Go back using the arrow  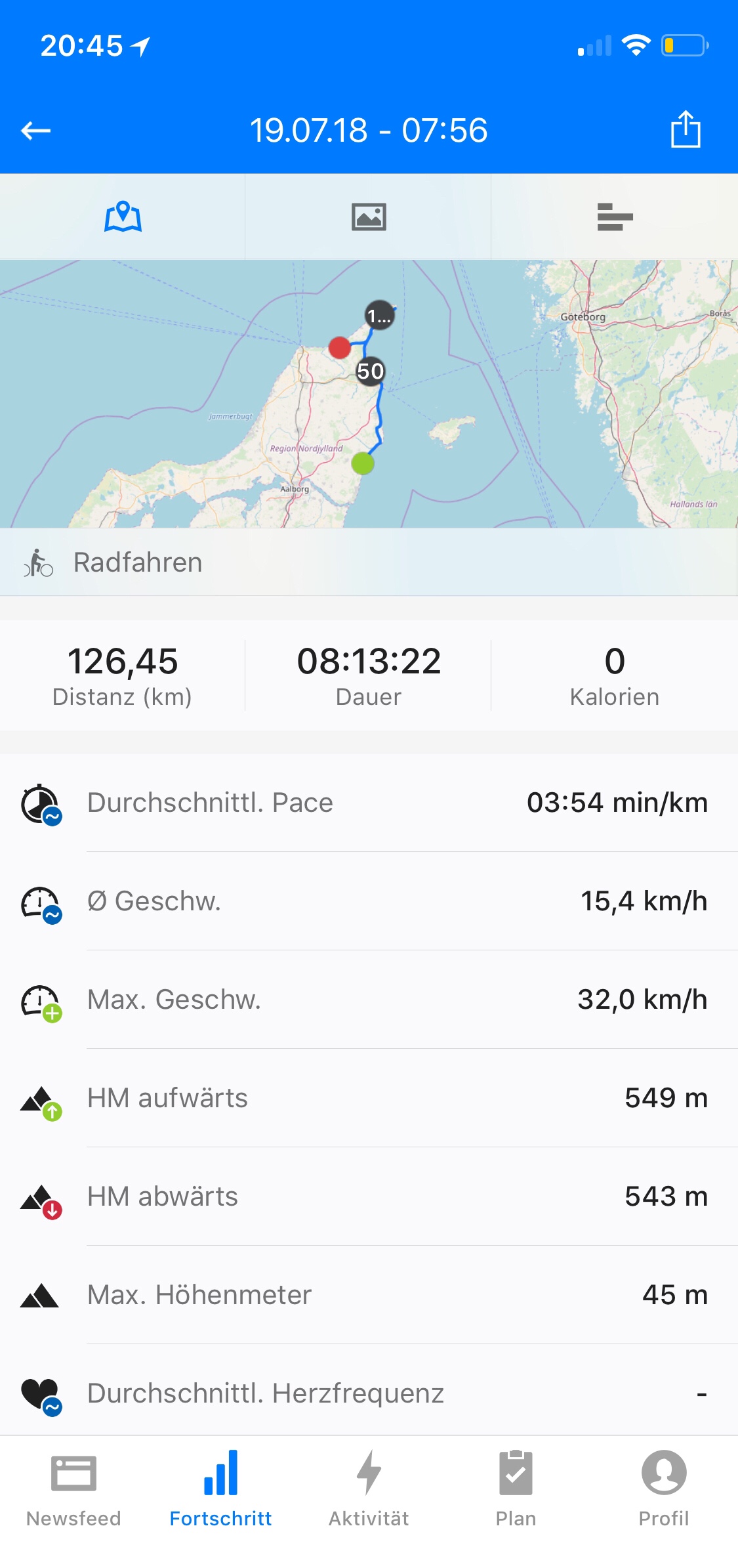coord(36,131)
